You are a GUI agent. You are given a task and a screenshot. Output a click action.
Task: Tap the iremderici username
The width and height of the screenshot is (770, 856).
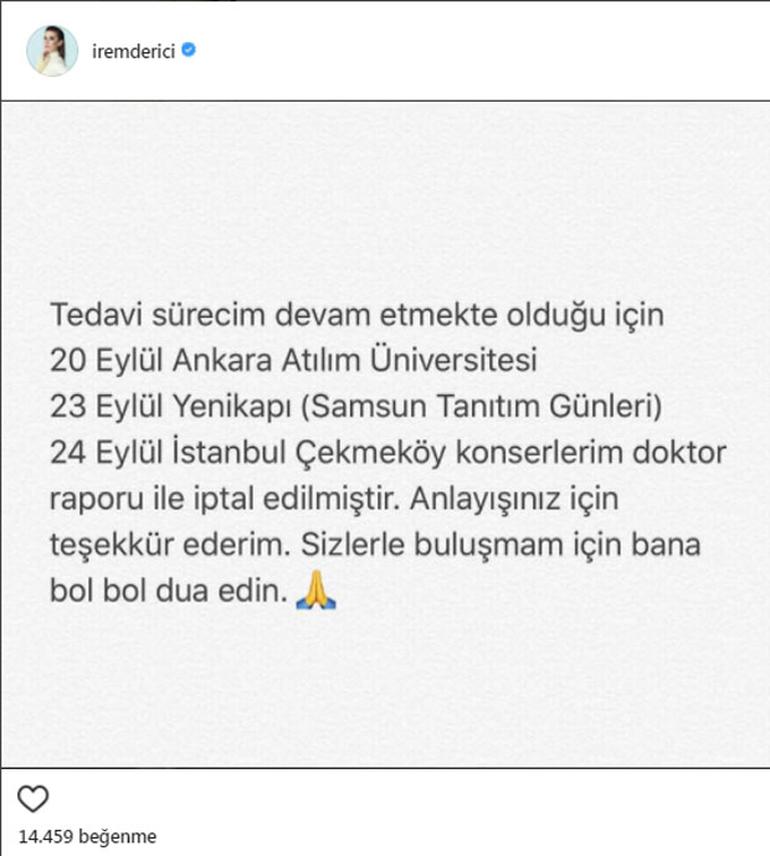(x=133, y=51)
